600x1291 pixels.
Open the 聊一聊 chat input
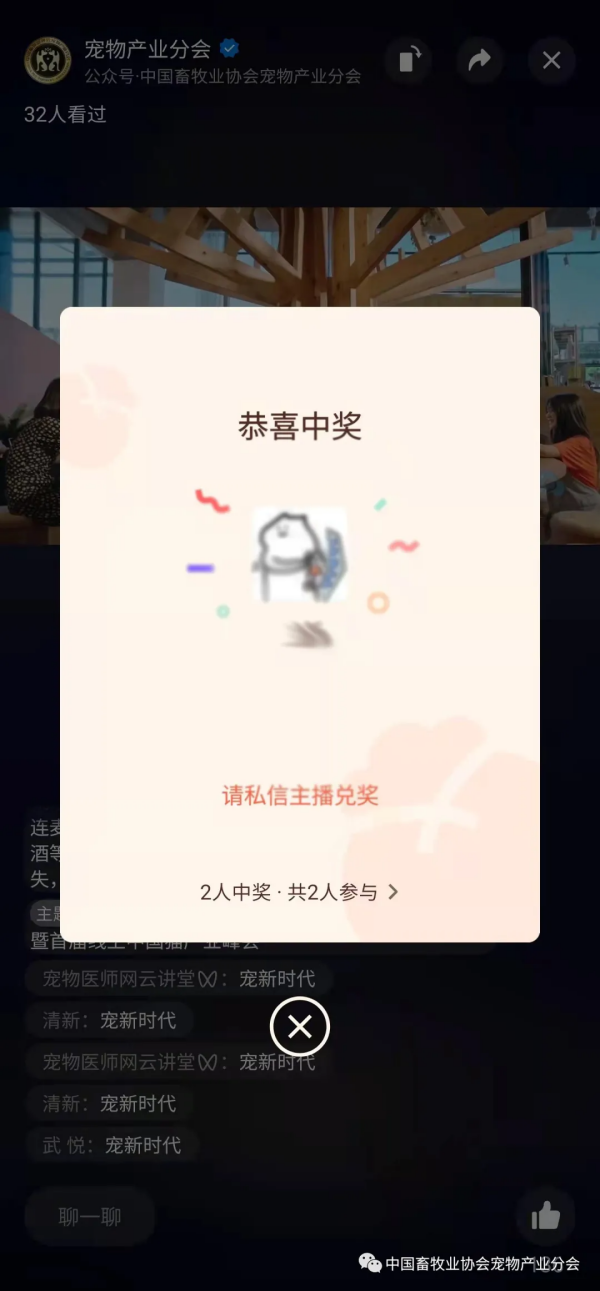[x=90, y=1217]
